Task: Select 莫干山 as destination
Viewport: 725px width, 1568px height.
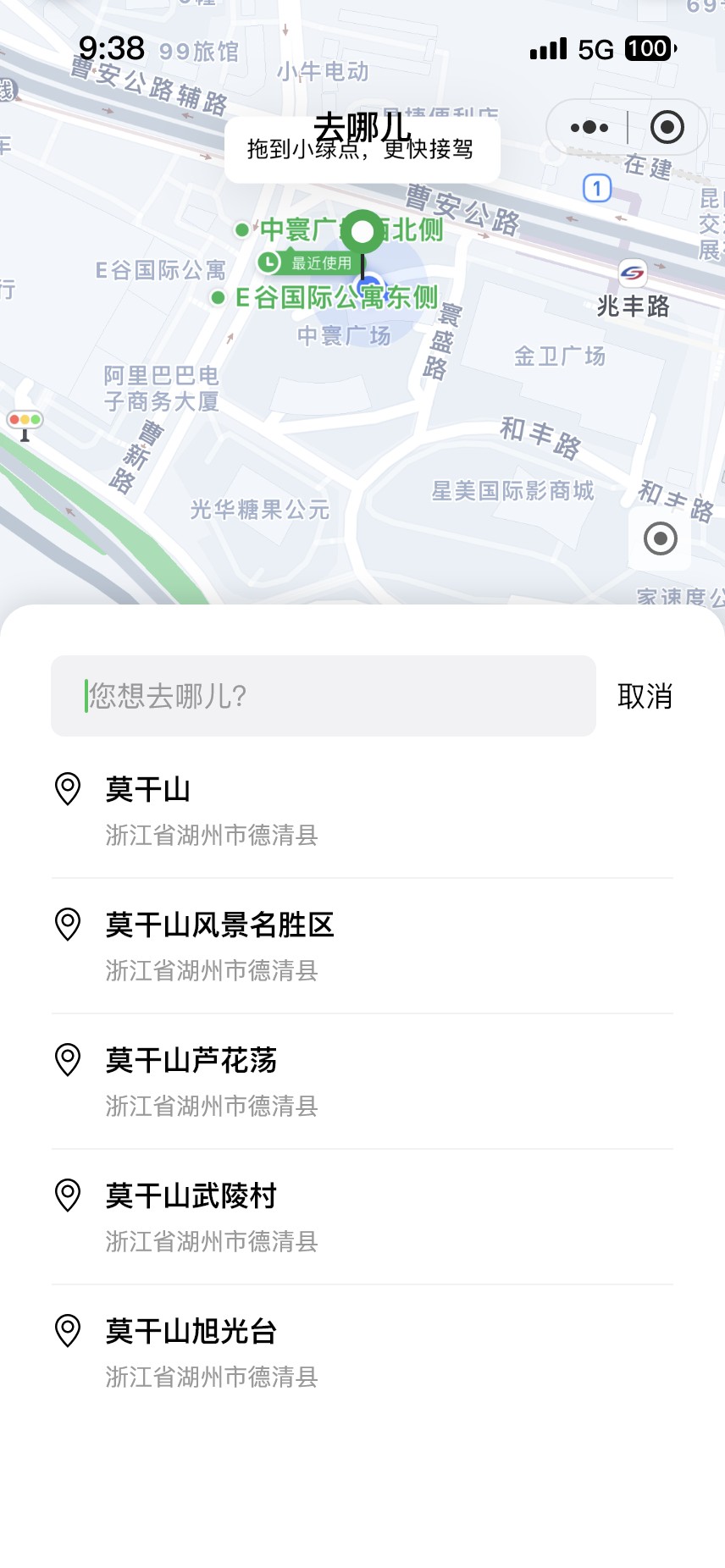Action: (362, 811)
